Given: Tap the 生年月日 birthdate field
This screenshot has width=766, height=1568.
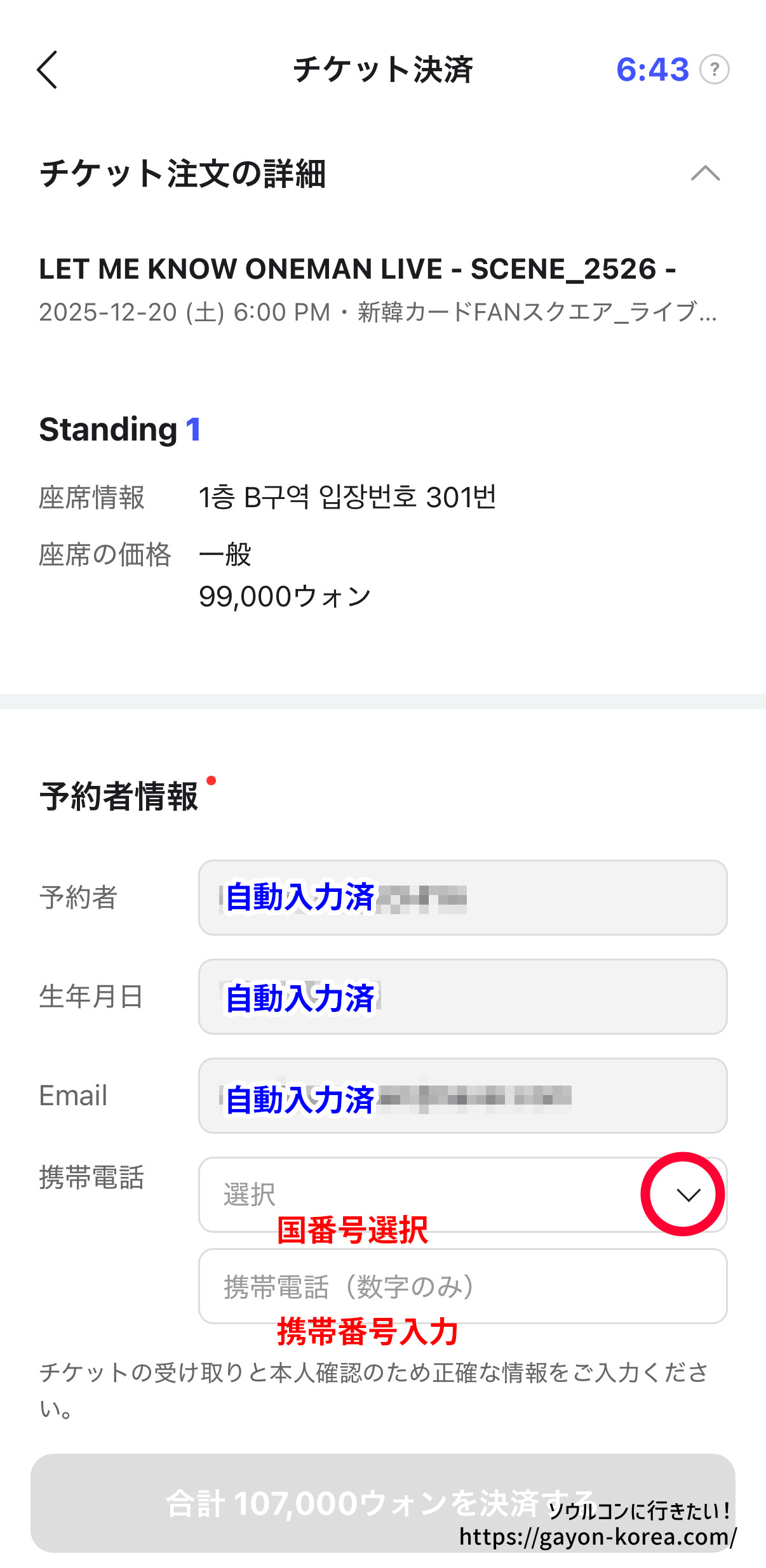Looking at the screenshot, I should click(464, 997).
